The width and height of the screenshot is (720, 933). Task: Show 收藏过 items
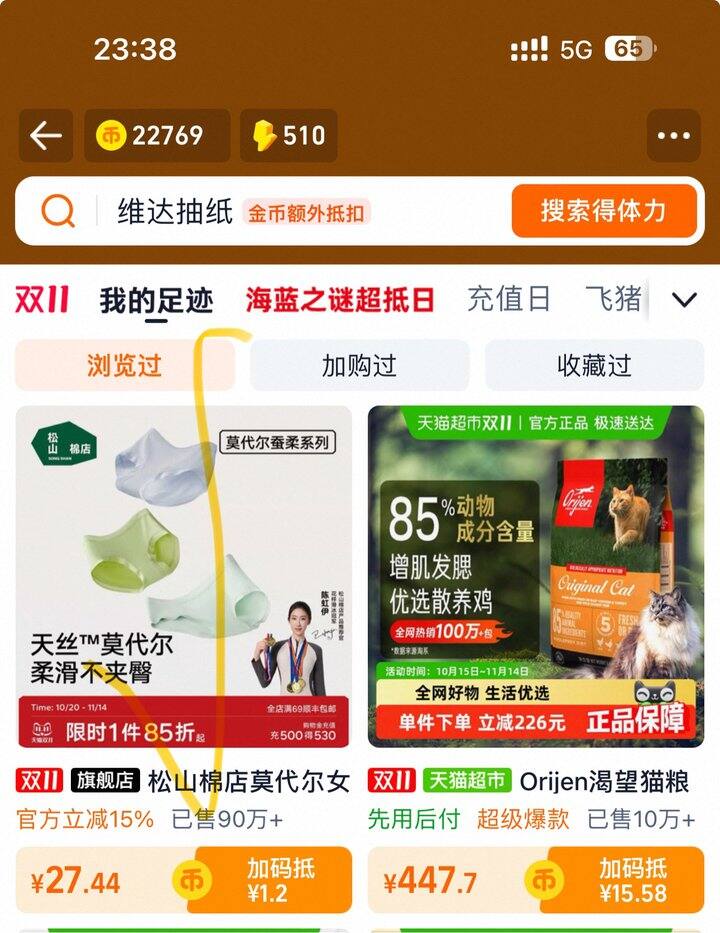click(x=594, y=365)
